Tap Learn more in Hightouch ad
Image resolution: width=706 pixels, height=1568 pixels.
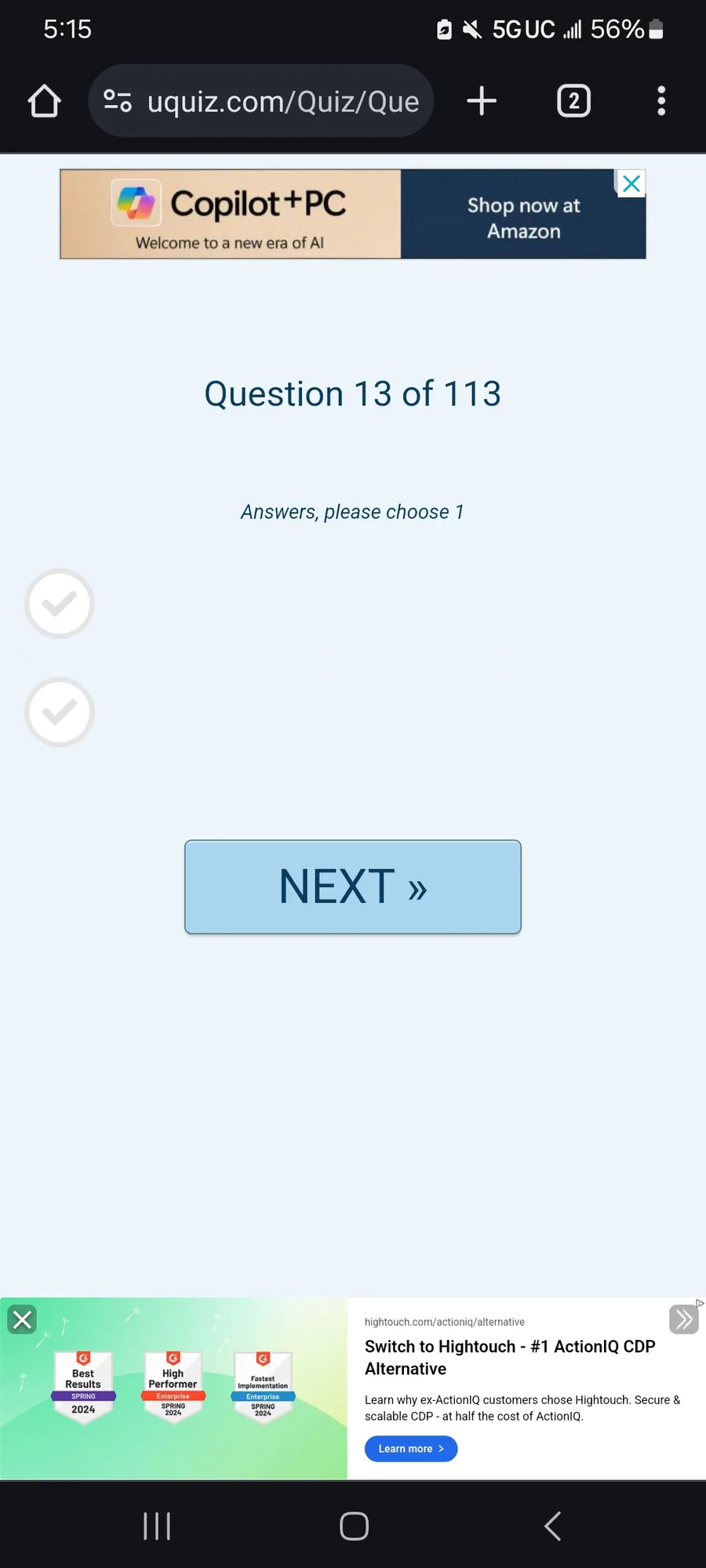tap(411, 1448)
